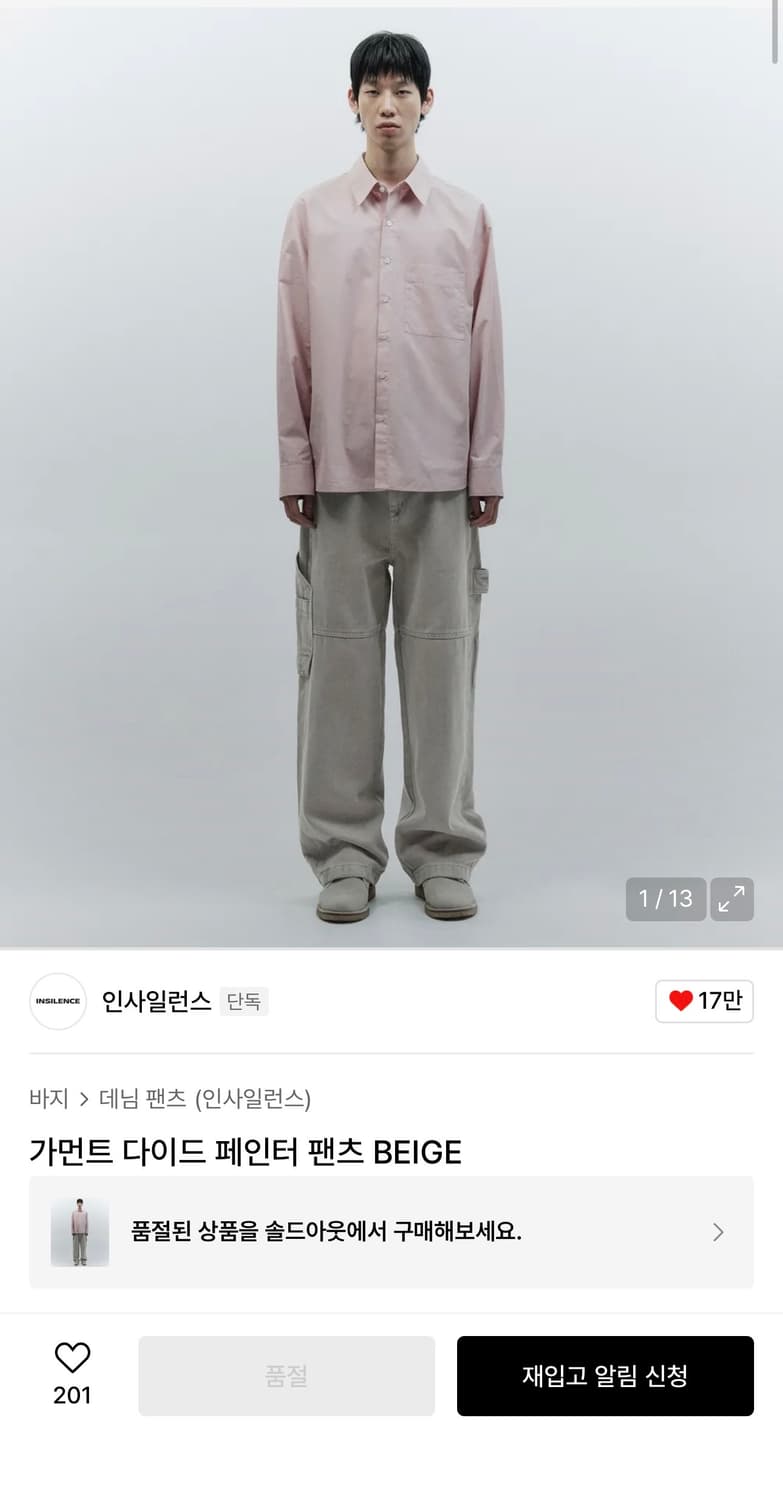Click the 1 / 13 image counter badge

tap(665, 899)
